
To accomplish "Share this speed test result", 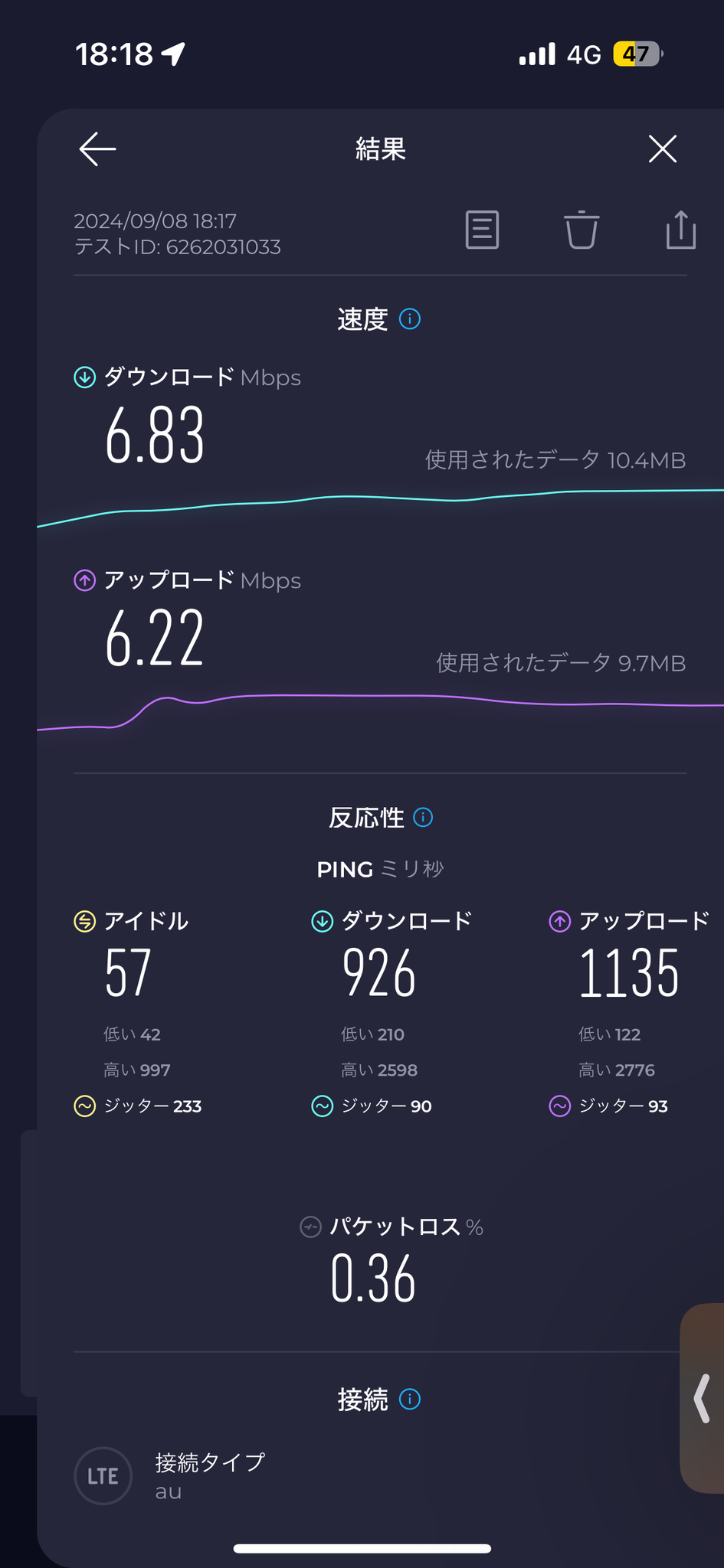I will click(681, 230).
